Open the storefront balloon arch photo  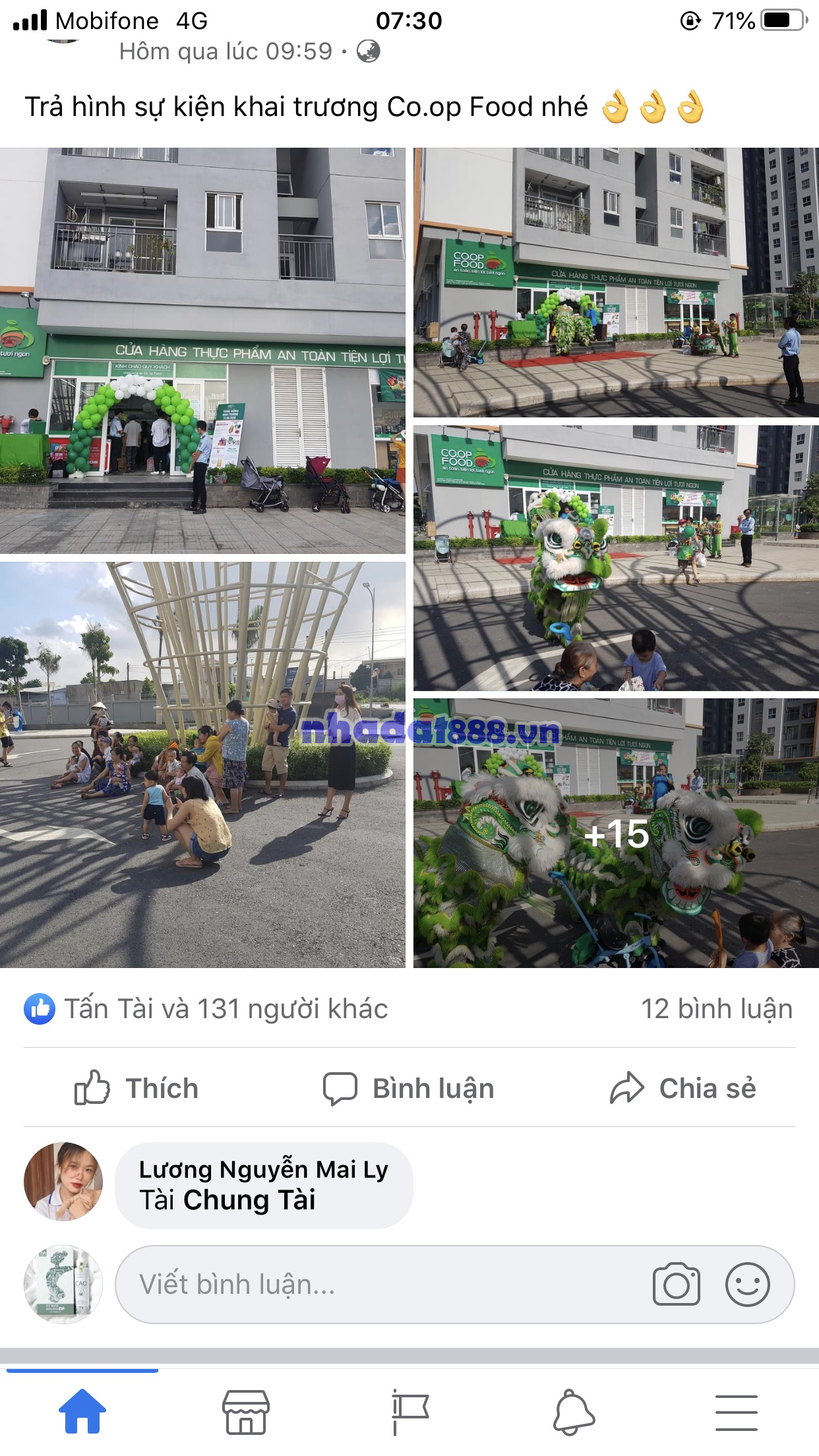pyautogui.click(x=202, y=350)
